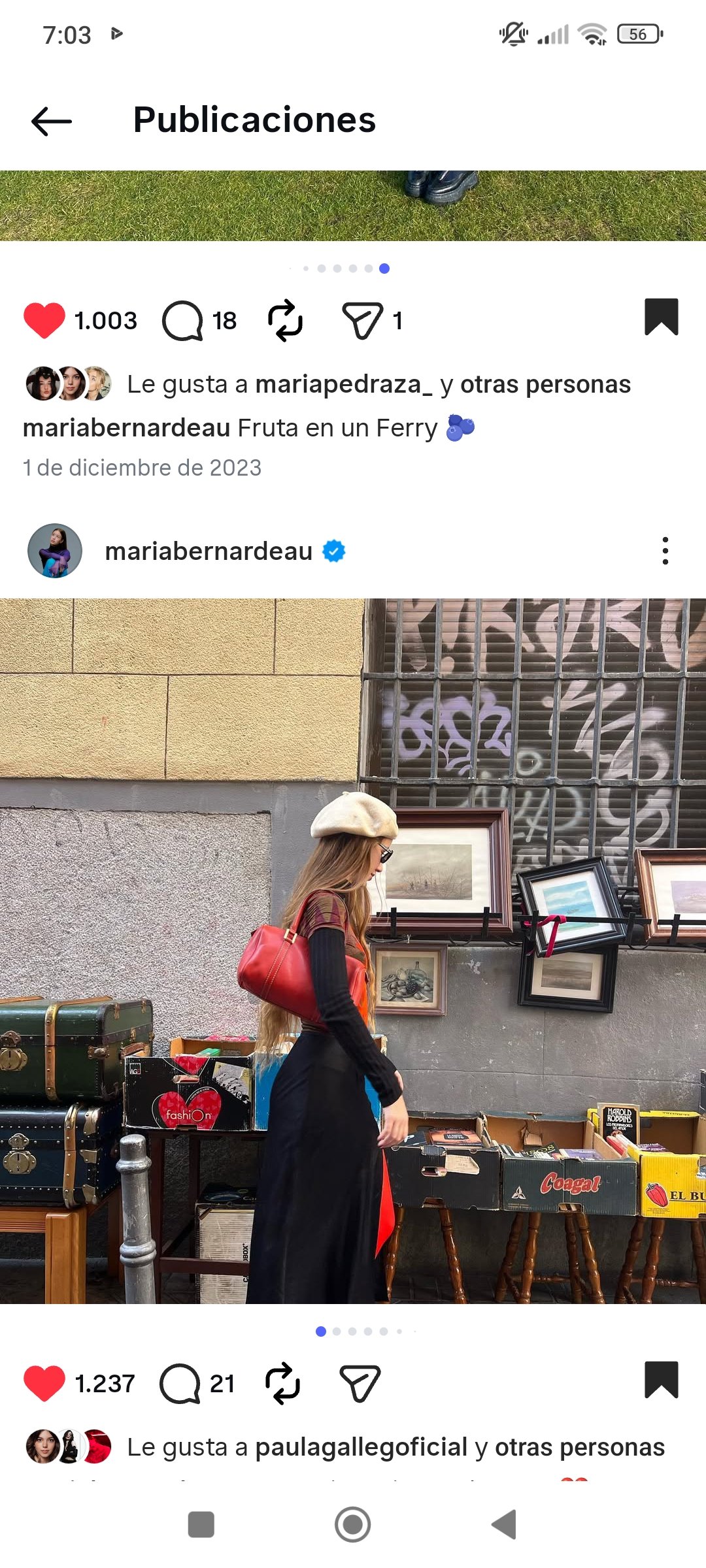Unlike the post with 1.237 likes
Image resolution: width=706 pixels, height=1568 pixels.
[44, 1383]
